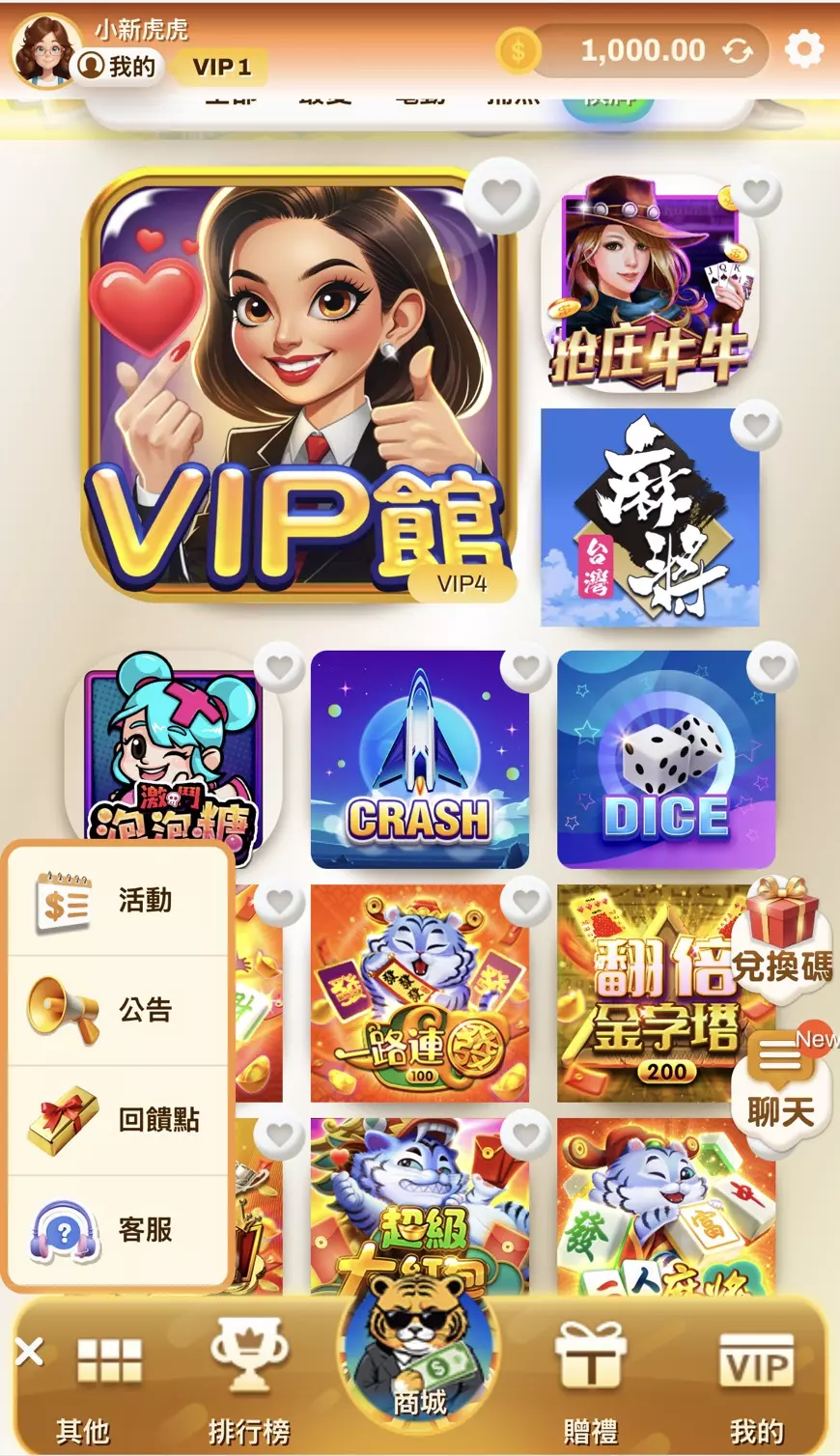
Task: Go to the 贈禮 gifting tab
Action: coord(590,1381)
